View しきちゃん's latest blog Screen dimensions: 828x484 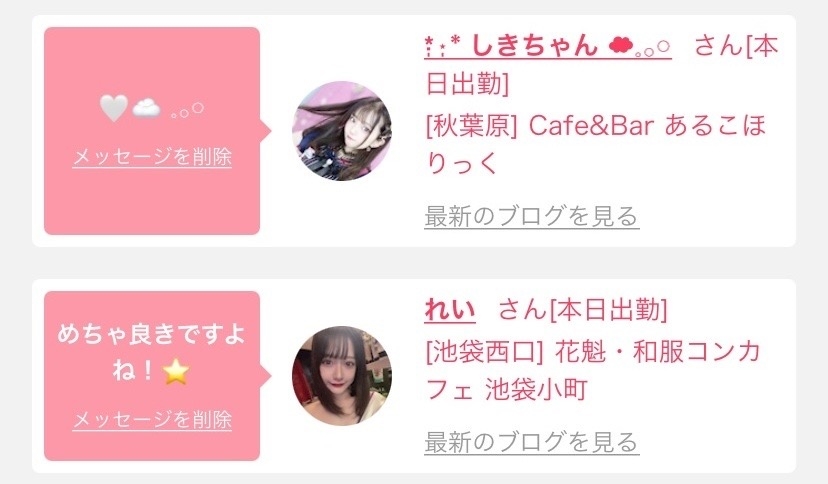pos(531,215)
